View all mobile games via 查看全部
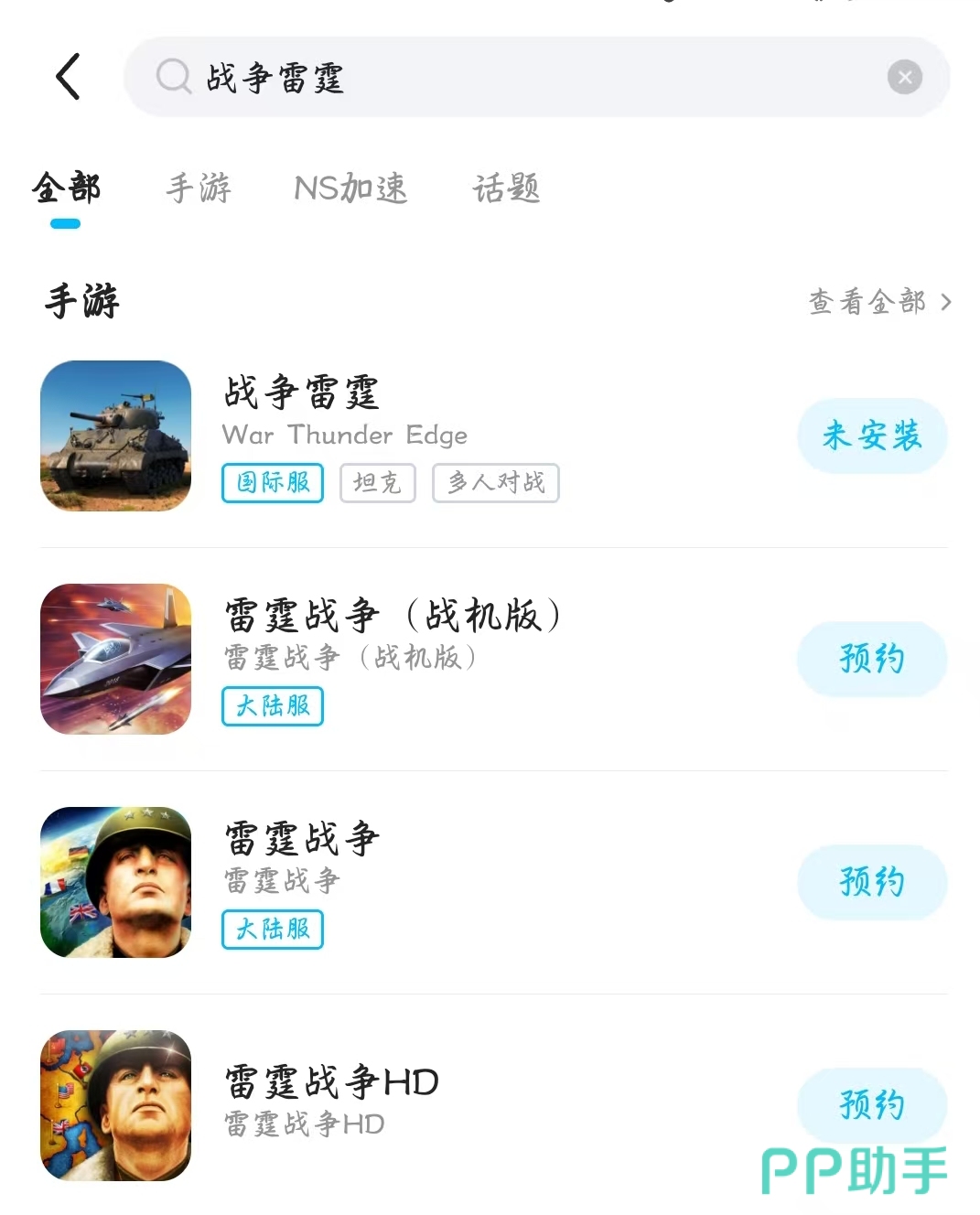980x1215 pixels. [879, 301]
